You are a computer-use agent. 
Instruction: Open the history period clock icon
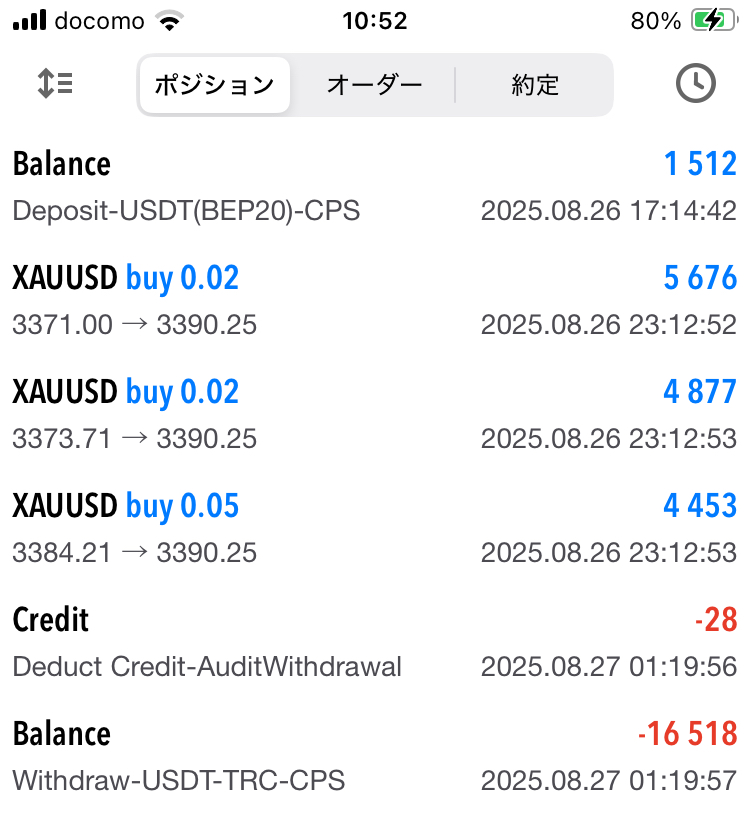click(x=696, y=85)
